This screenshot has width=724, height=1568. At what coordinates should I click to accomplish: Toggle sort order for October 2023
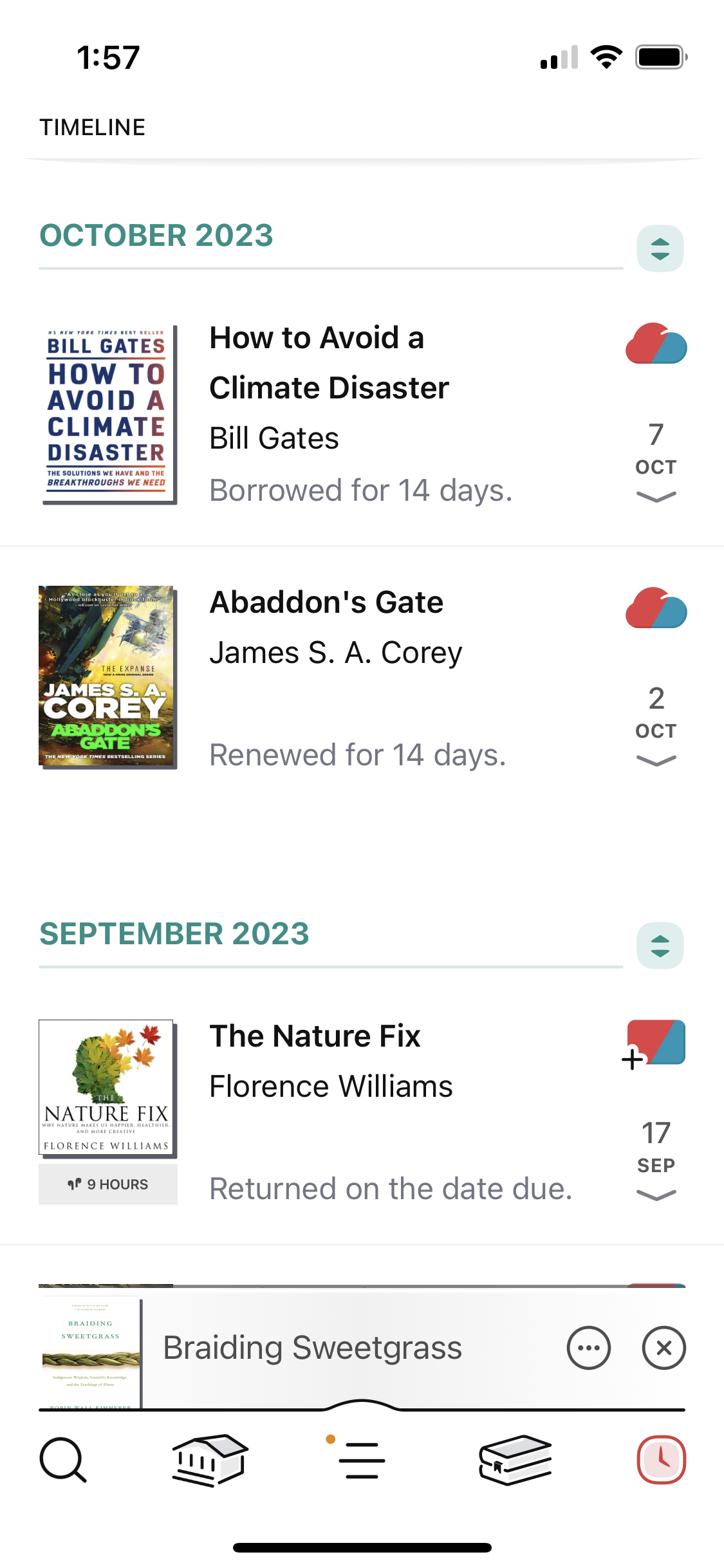[x=662, y=248]
